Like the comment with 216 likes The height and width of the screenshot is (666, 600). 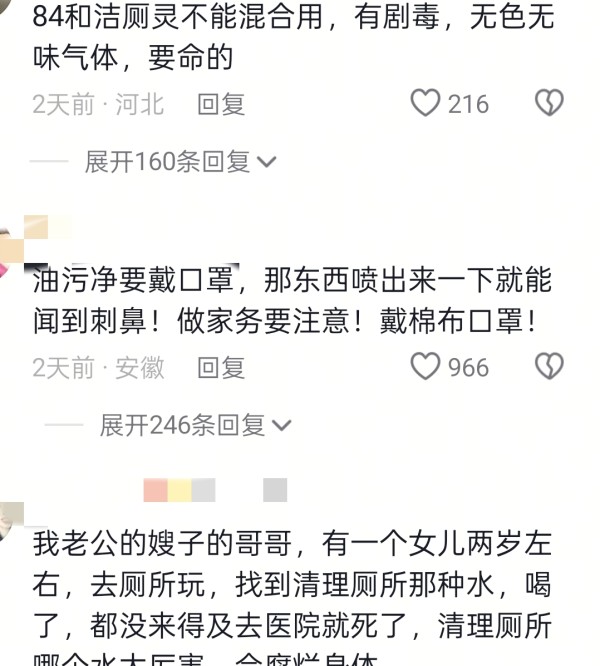tap(427, 103)
